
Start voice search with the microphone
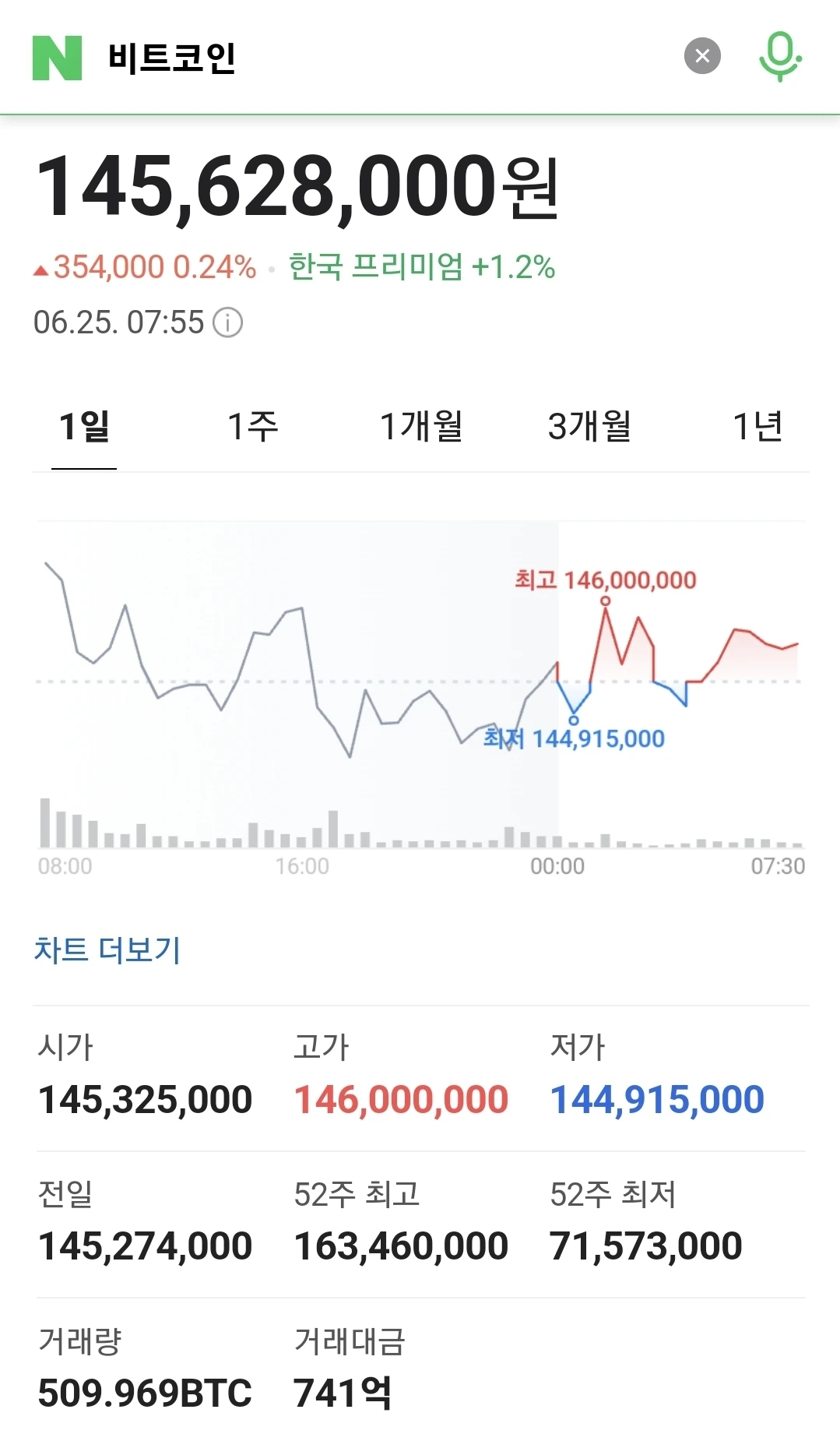click(x=780, y=57)
